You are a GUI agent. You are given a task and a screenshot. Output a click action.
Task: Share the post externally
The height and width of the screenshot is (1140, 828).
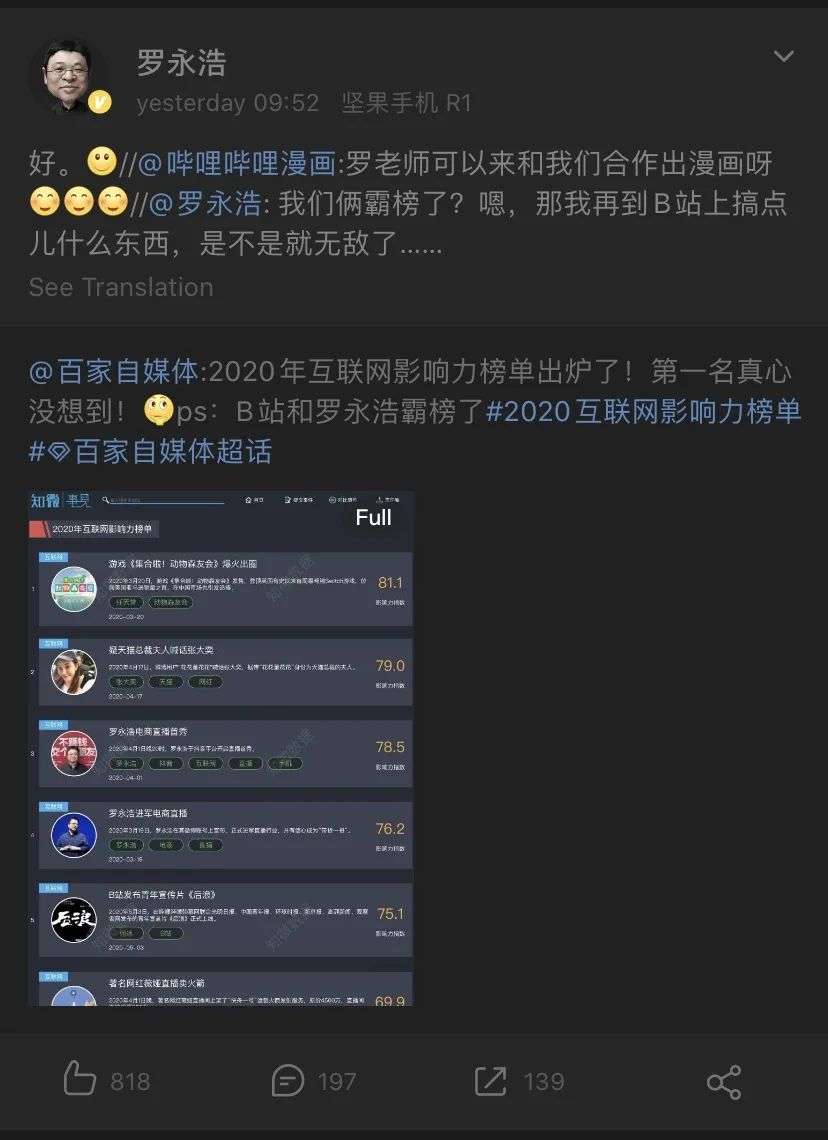click(723, 1082)
